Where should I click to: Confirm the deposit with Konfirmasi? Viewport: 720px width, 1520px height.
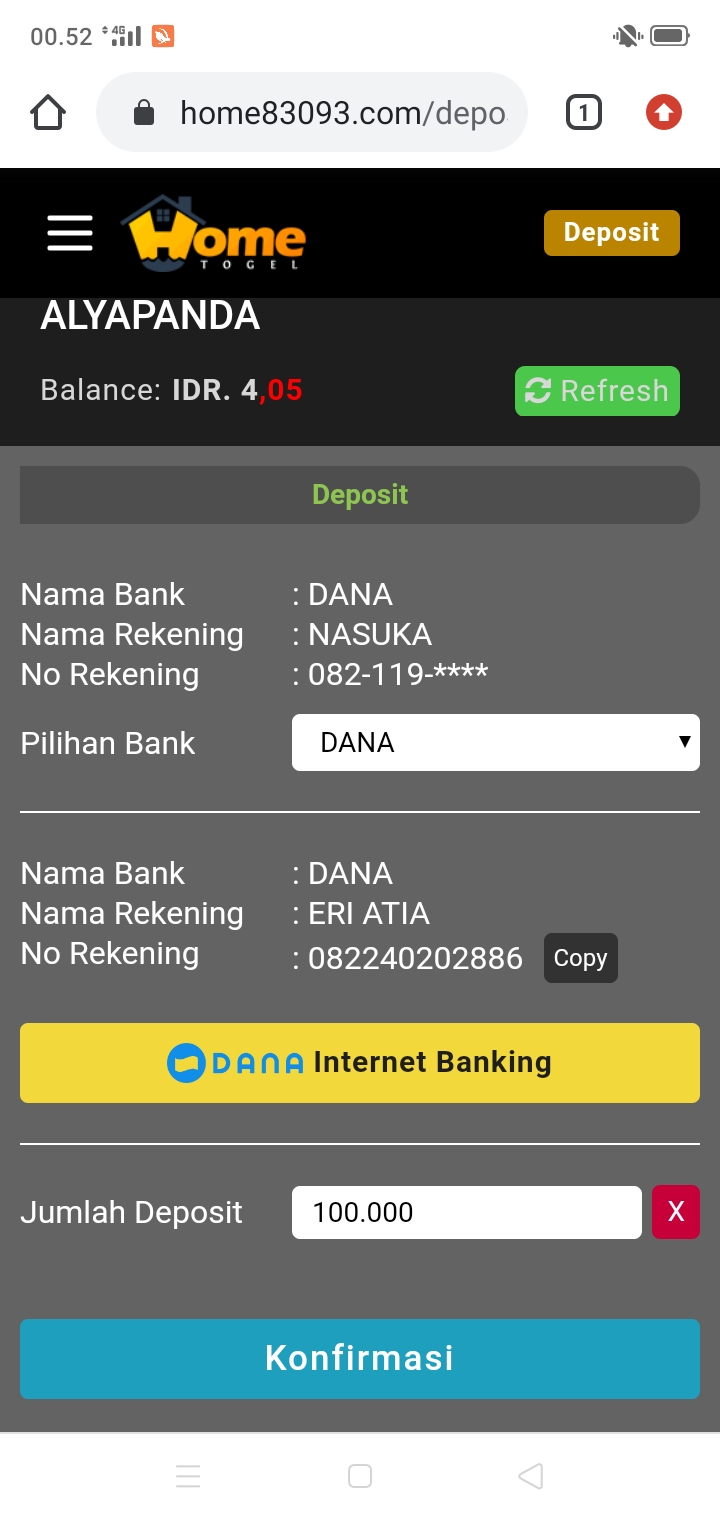tap(360, 1358)
